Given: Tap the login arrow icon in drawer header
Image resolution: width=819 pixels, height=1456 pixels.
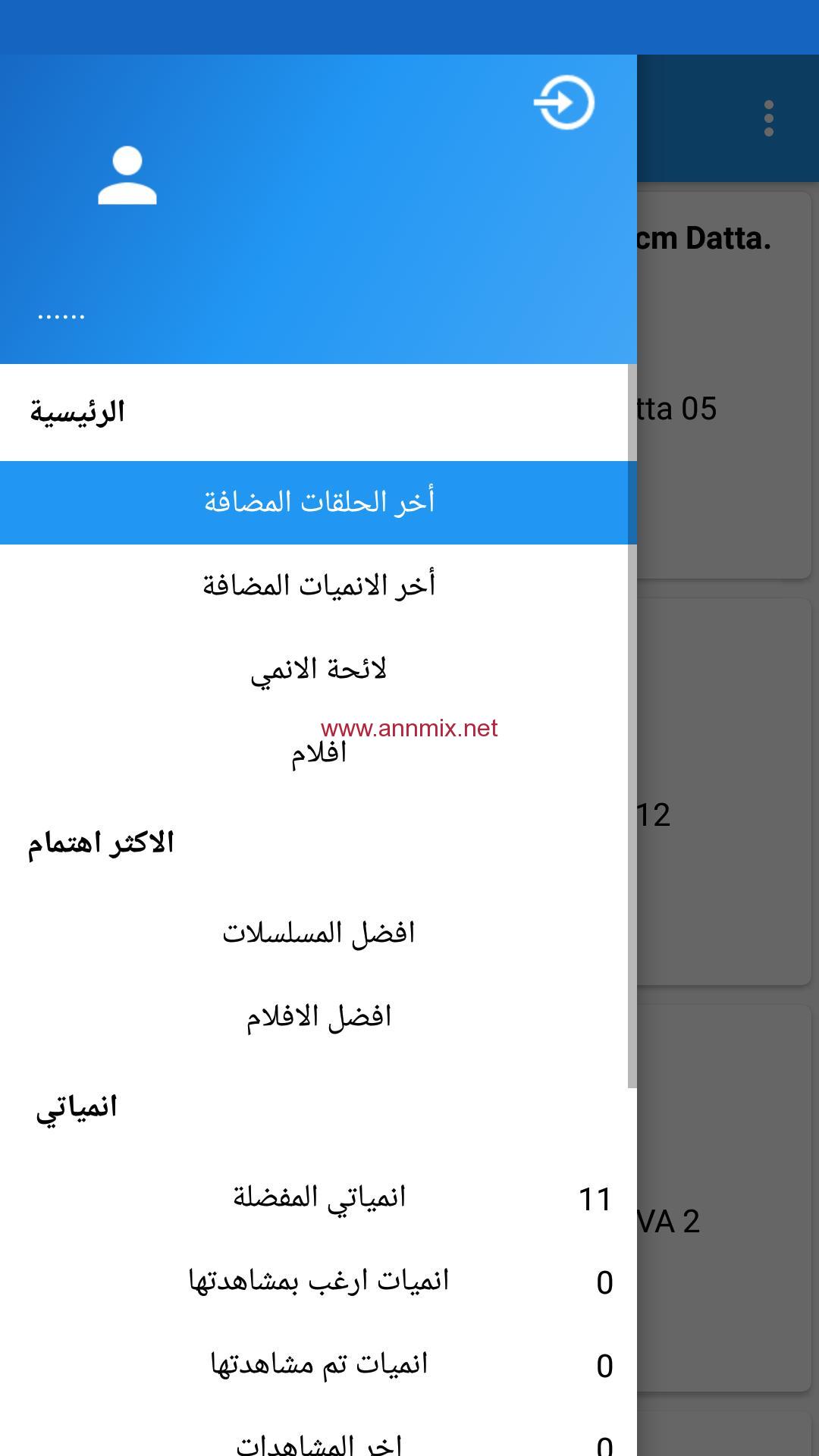Looking at the screenshot, I should tap(564, 102).
